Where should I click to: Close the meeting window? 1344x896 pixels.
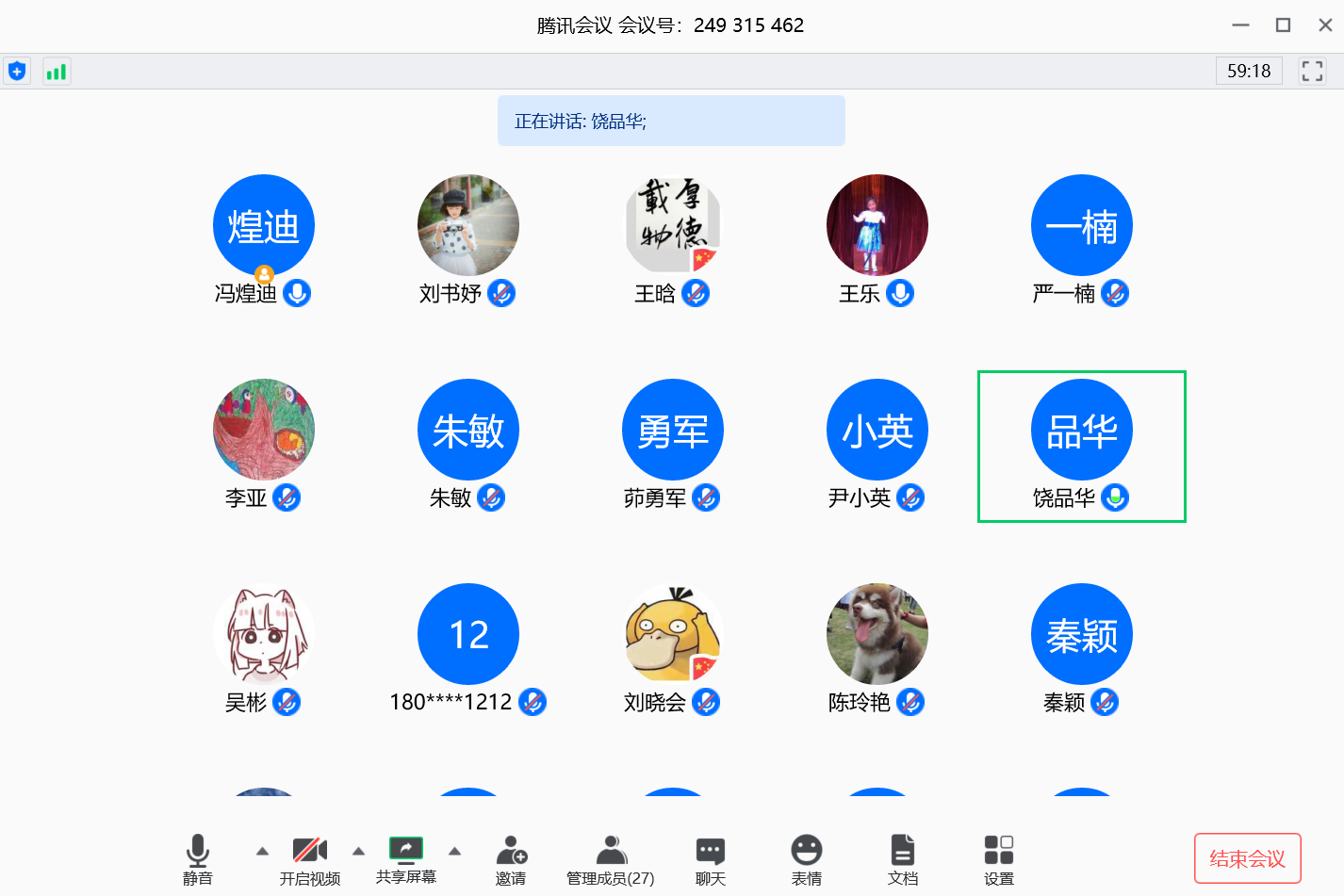pyautogui.click(x=1324, y=25)
